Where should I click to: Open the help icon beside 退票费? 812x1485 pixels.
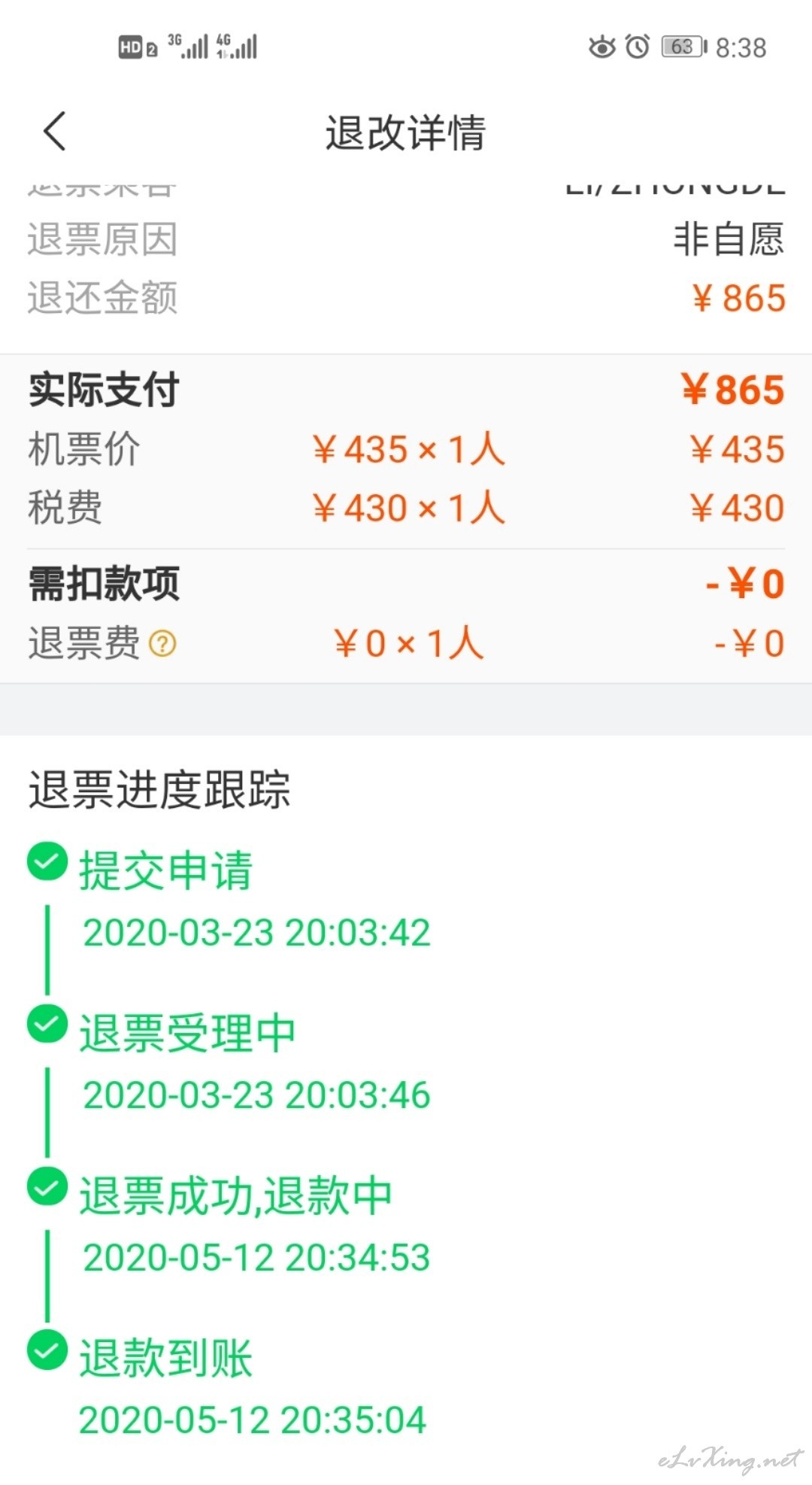coord(162,644)
